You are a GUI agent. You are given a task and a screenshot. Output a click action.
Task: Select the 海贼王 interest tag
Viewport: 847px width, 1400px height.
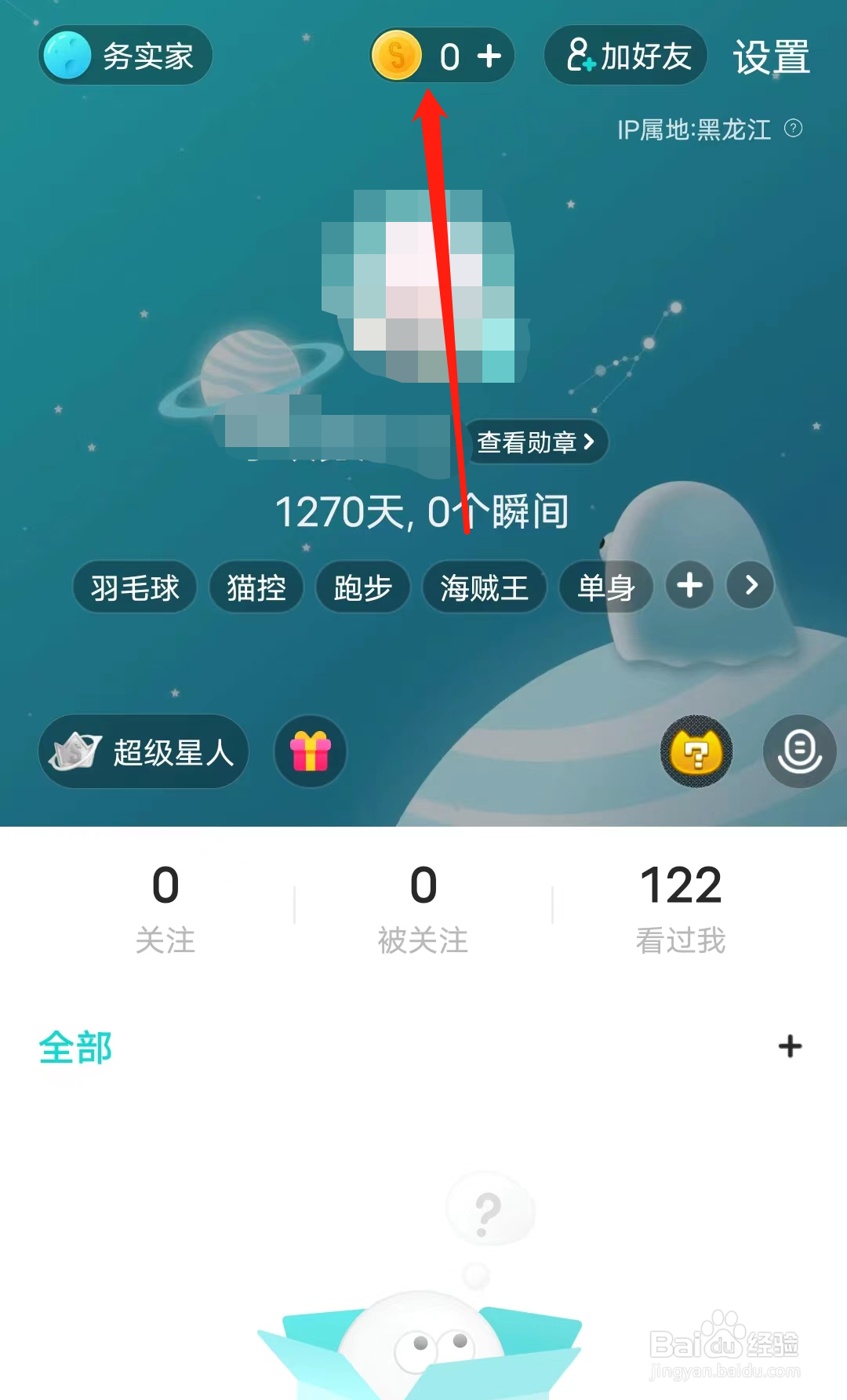pos(483,586)
